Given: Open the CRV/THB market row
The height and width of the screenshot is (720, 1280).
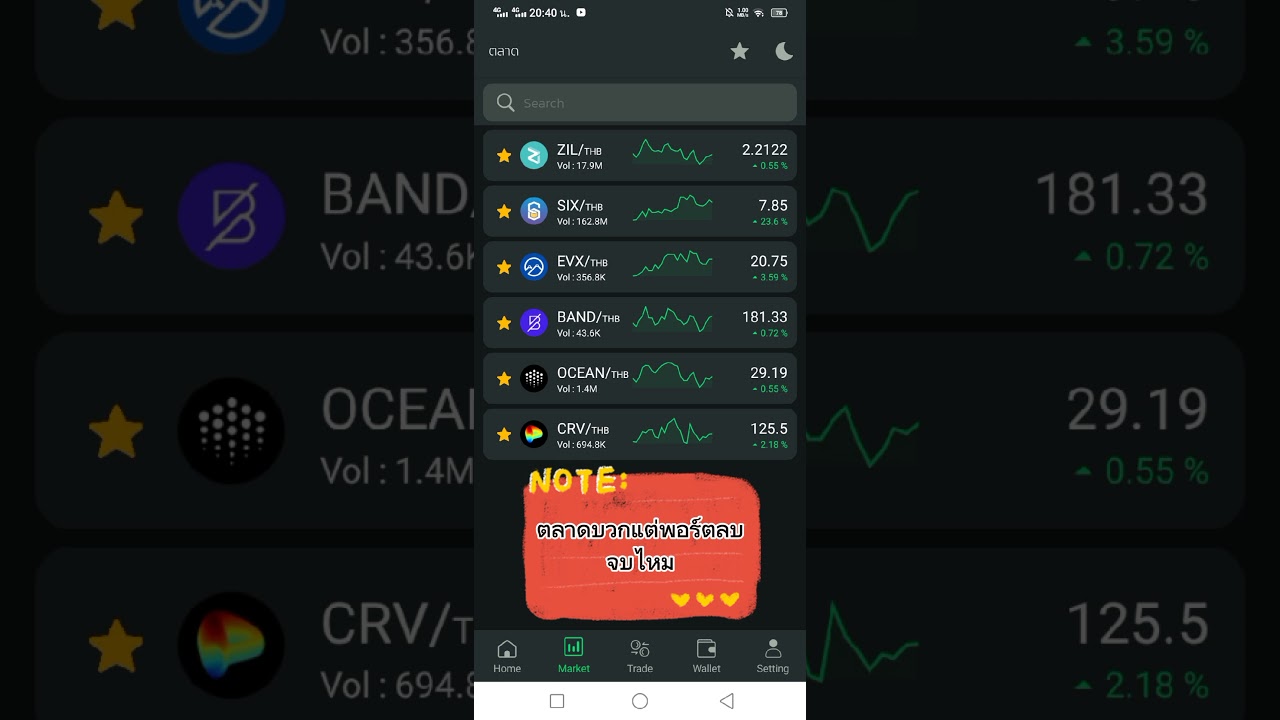Looking at the screenshot, I should (x=640, y=435).
